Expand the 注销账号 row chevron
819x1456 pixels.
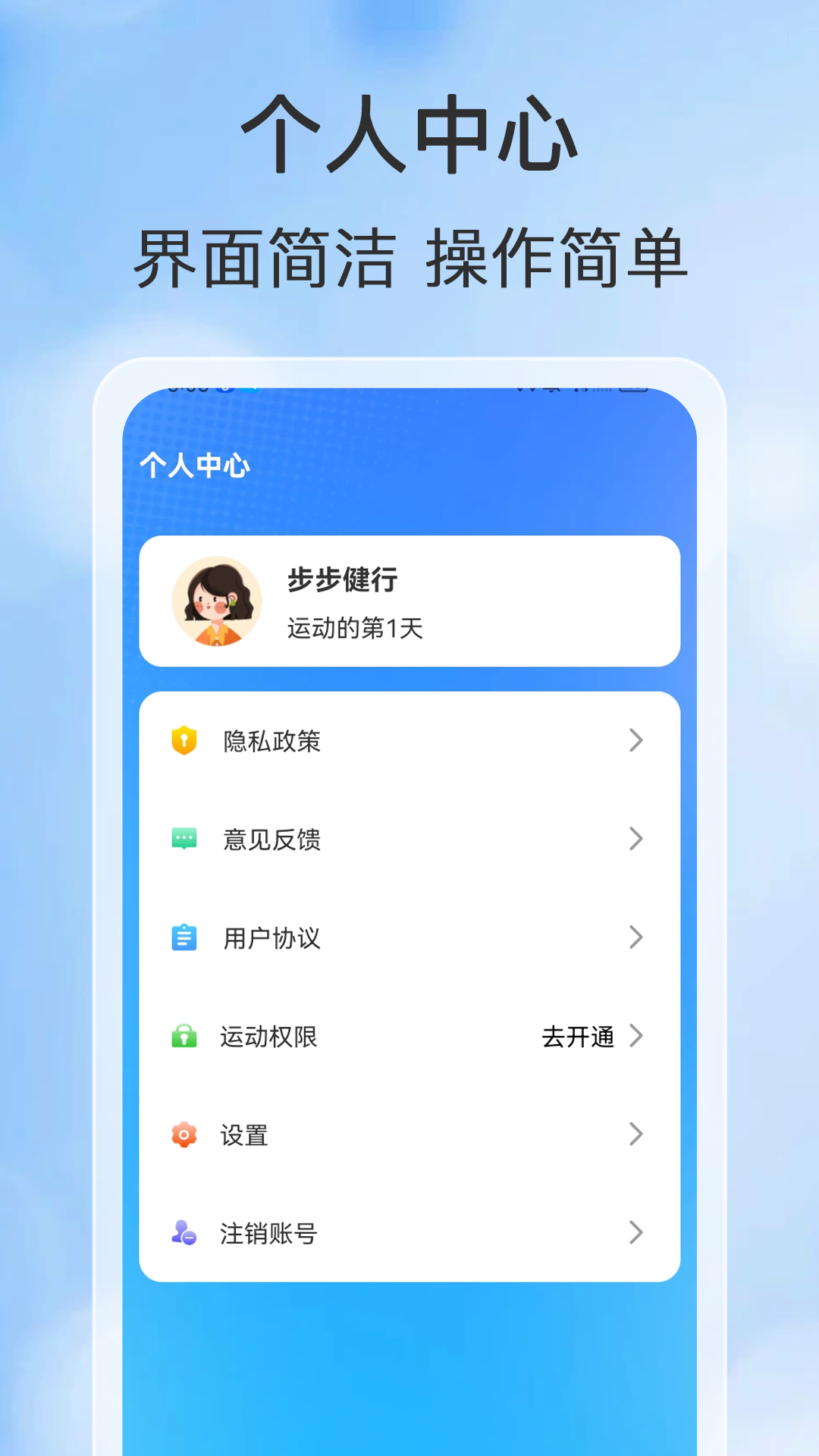pyautogui.click(x=637, y=1234)
